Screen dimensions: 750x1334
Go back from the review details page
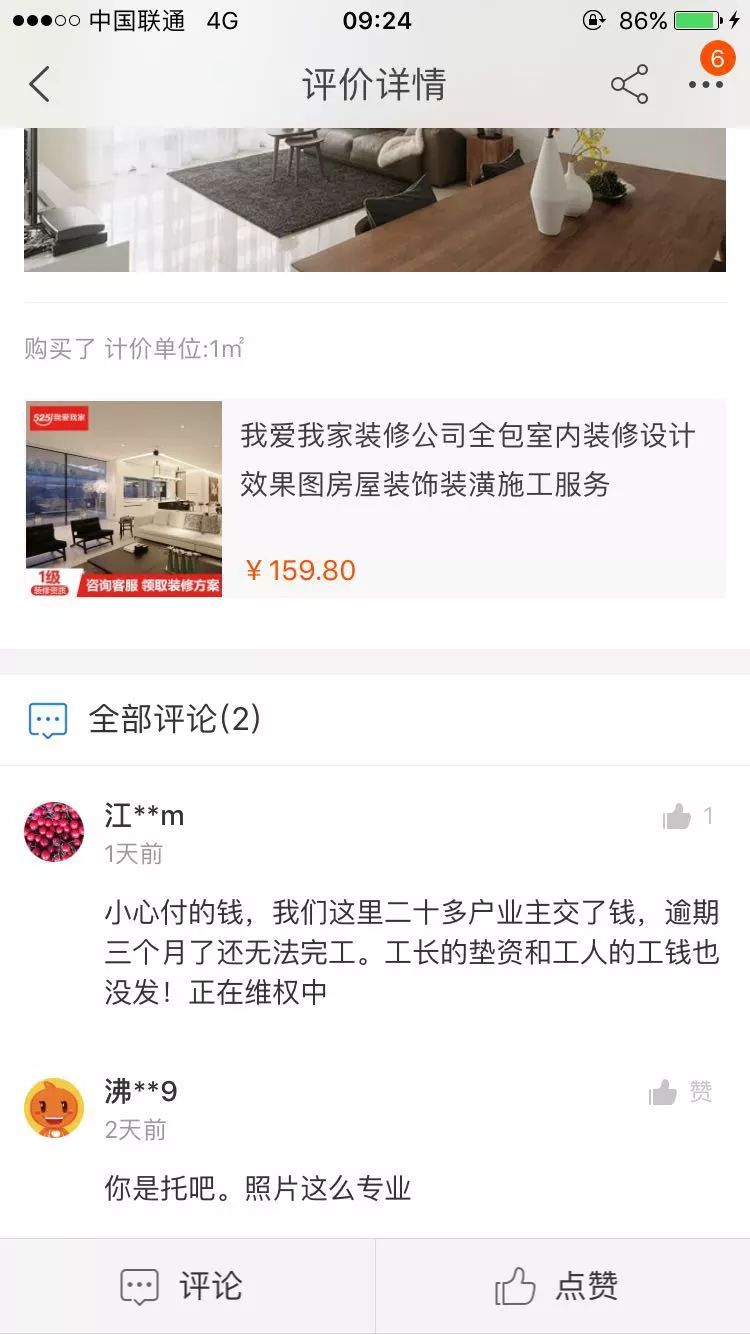(40, 85)
